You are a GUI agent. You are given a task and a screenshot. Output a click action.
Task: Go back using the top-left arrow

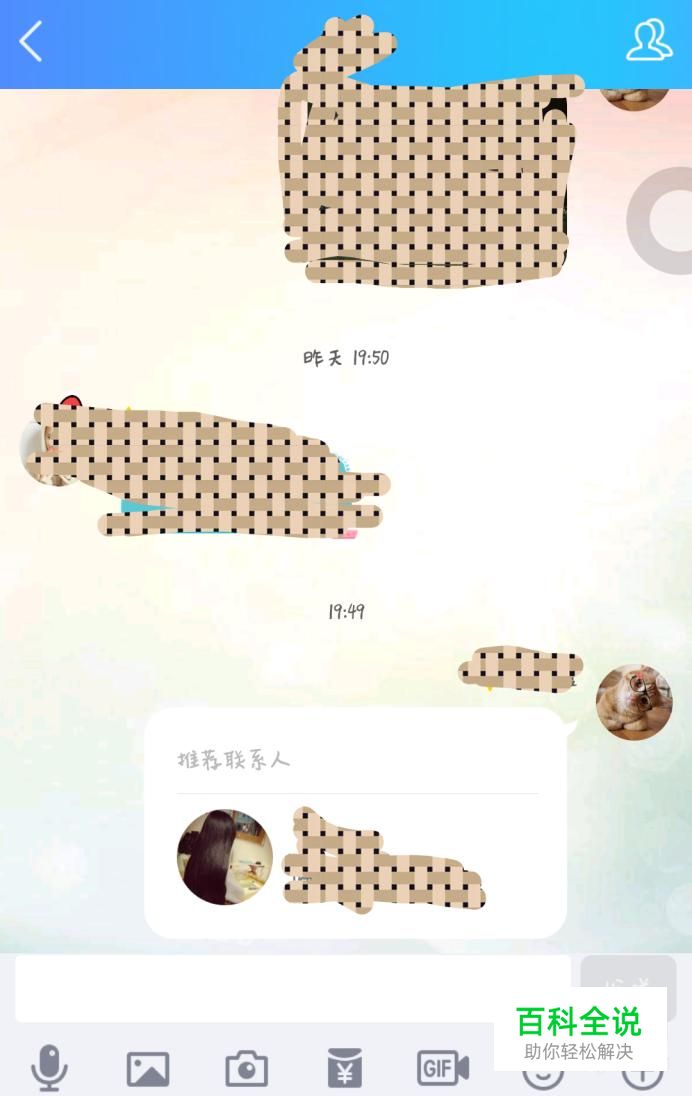click(31, 43)
